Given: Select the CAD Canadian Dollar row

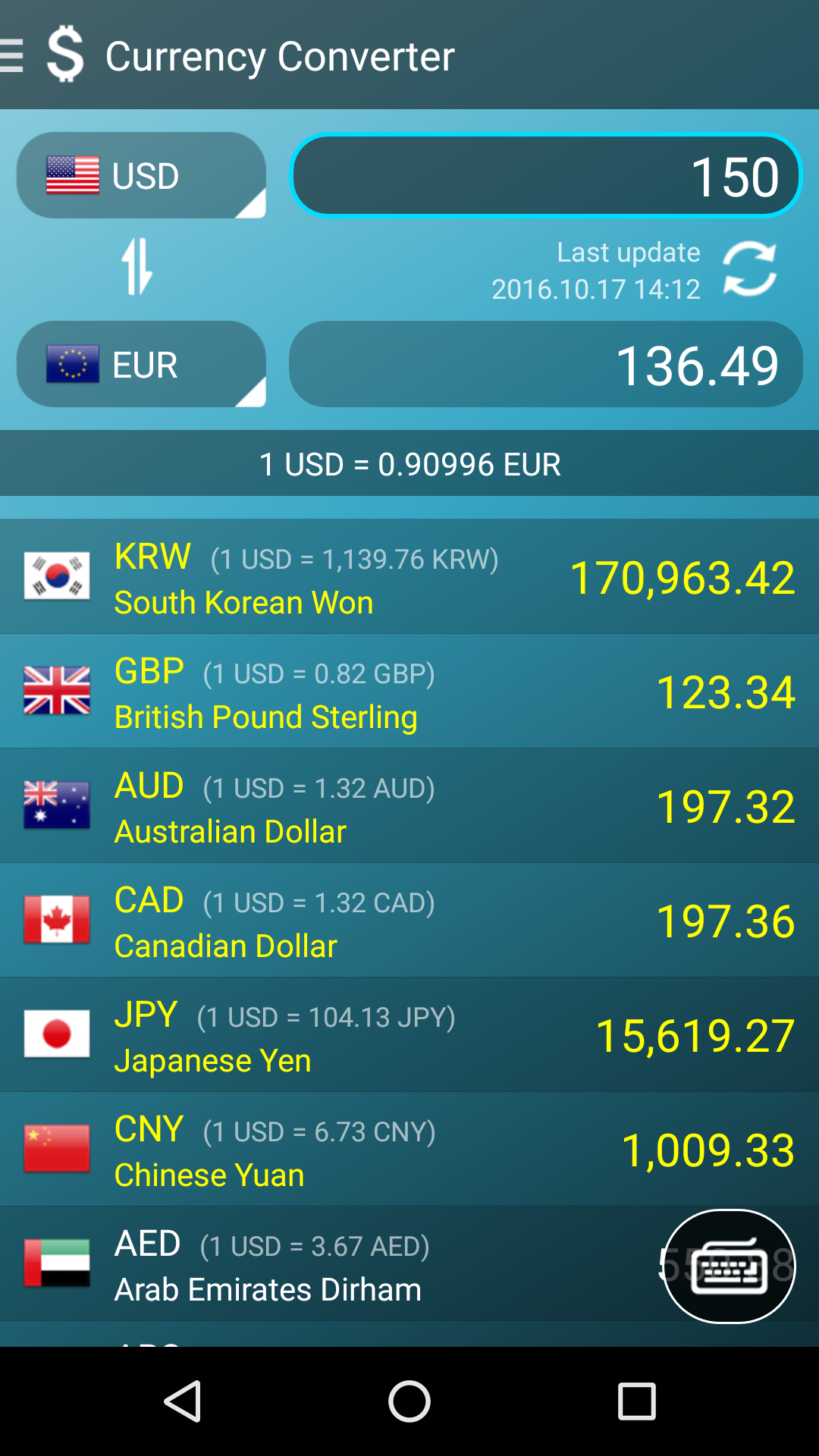Looking at the screenshot, I should coord(409,920).
